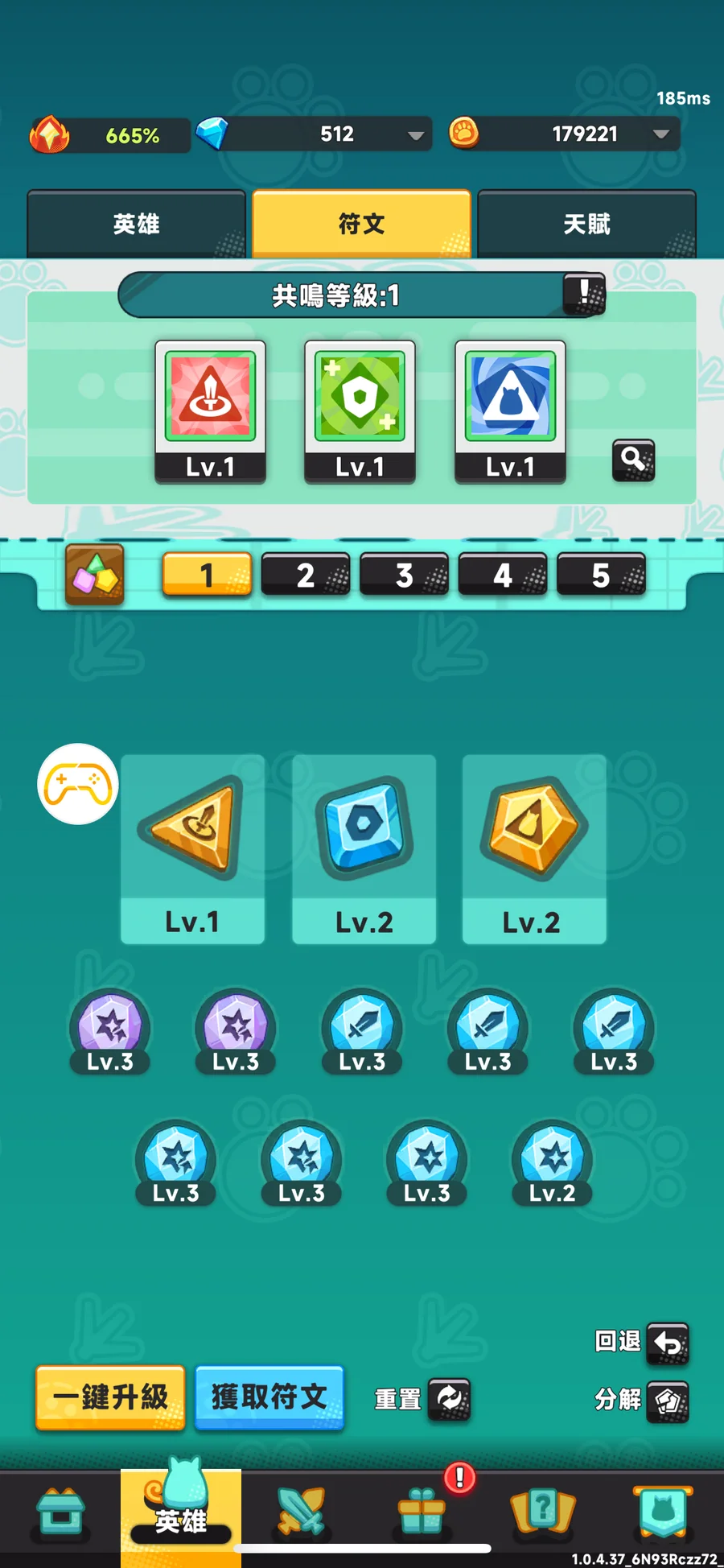Open the gems box icon
724x1568 pixels.
click(x=95, y=575)
